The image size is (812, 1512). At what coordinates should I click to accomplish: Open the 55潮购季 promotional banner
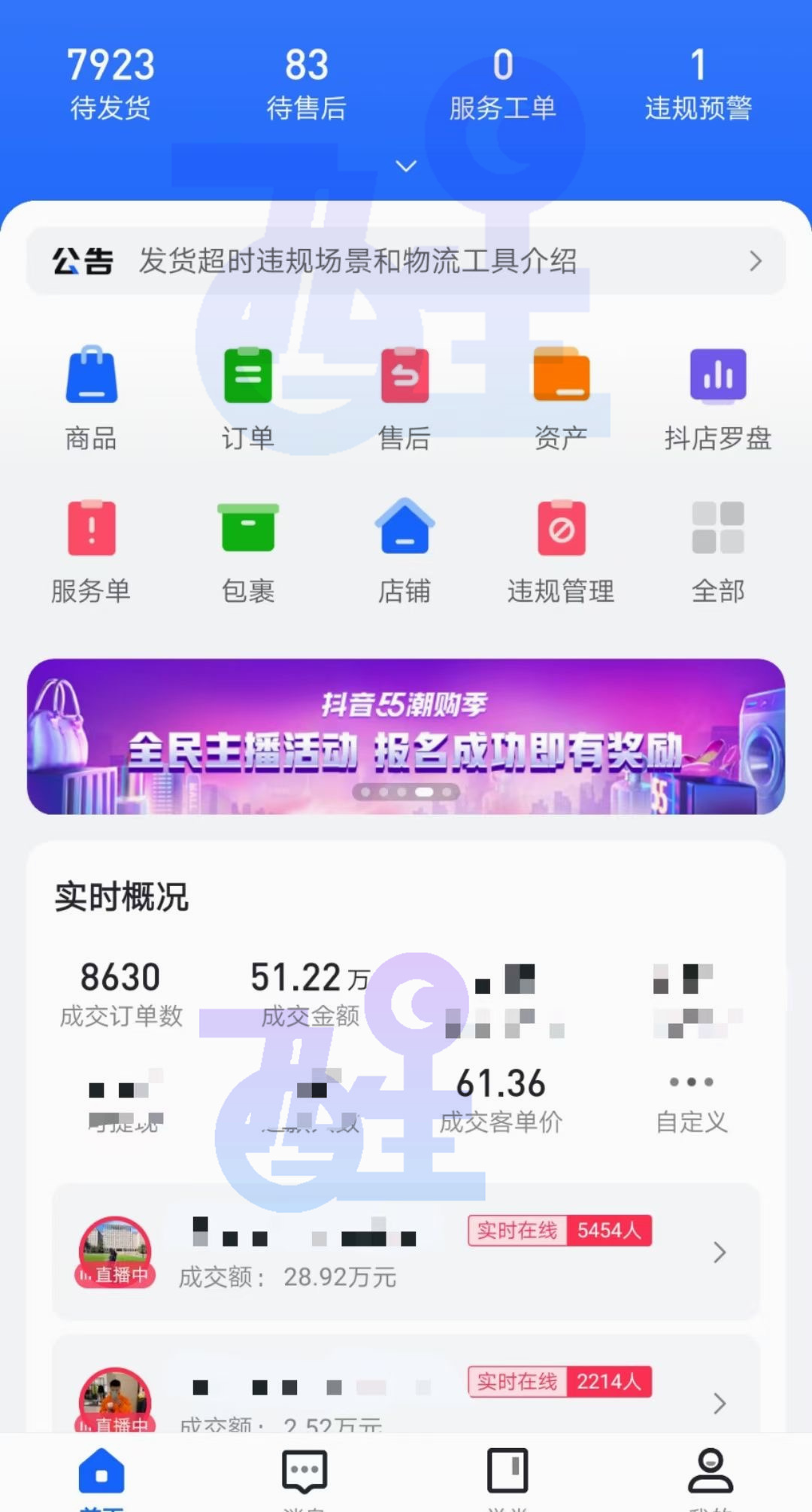click(406, 737)
